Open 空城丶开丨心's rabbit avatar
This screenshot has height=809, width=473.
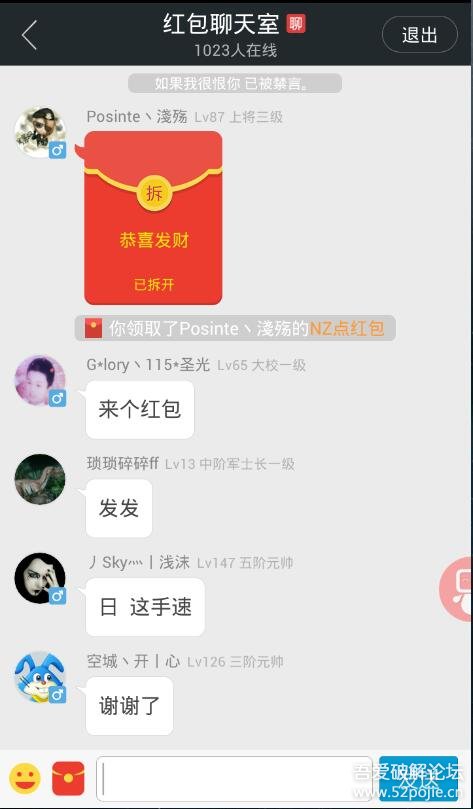[x=40, y=677]
